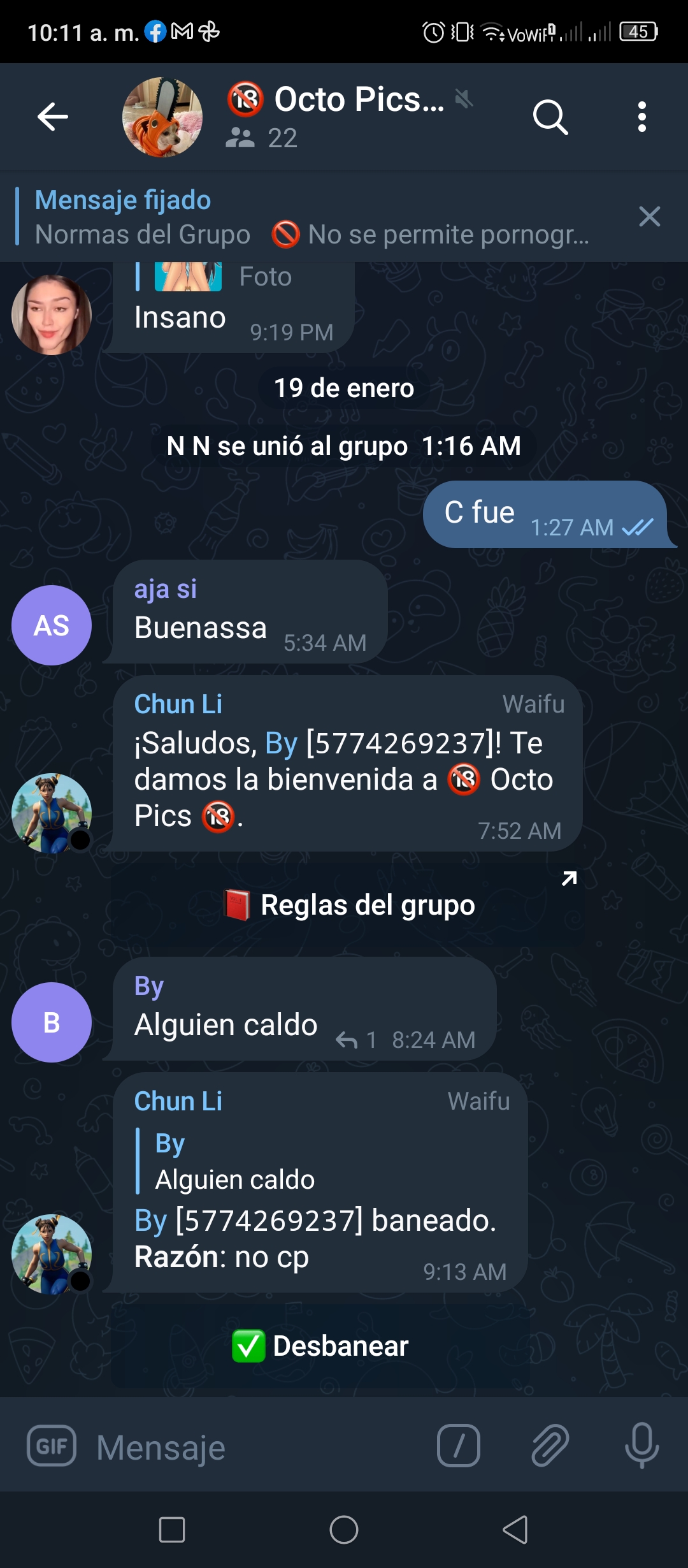This screenshot has height=1568, width=688.
Task: Search within this group chat
Action: pos(550,117)
